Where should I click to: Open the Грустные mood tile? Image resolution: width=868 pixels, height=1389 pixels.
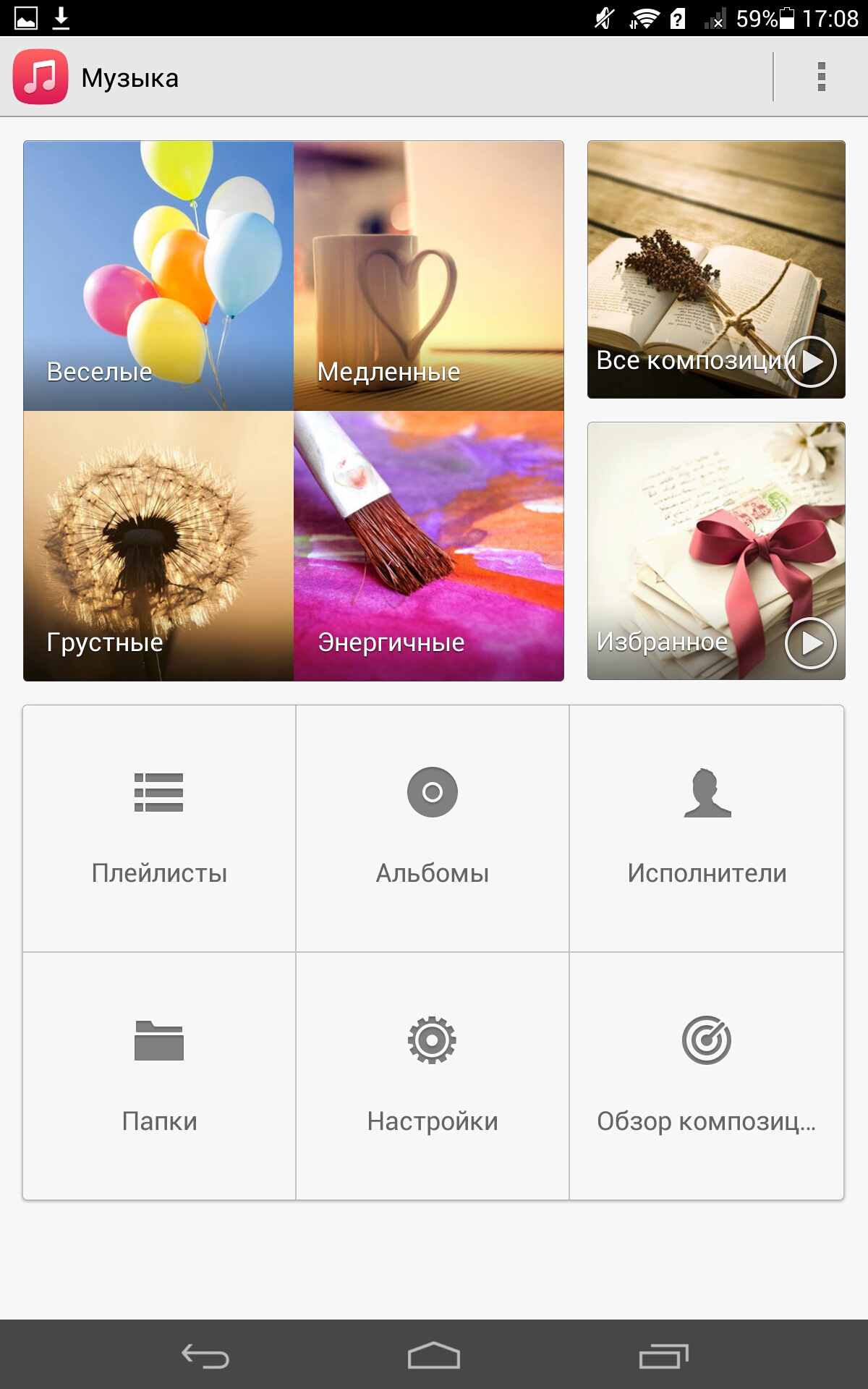(x=158, y=546)
